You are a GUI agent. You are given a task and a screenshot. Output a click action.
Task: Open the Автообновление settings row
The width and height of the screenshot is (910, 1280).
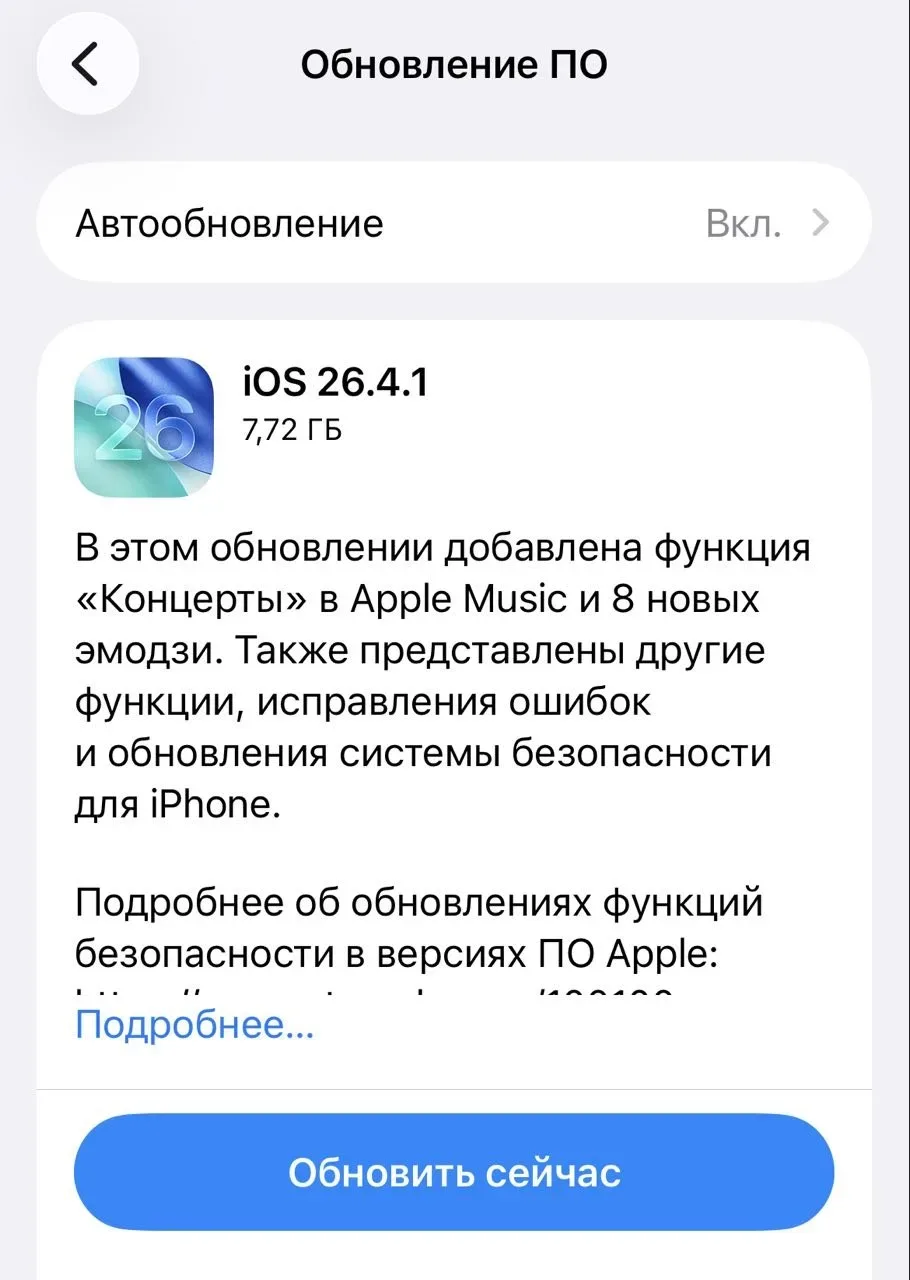(453, 223)
